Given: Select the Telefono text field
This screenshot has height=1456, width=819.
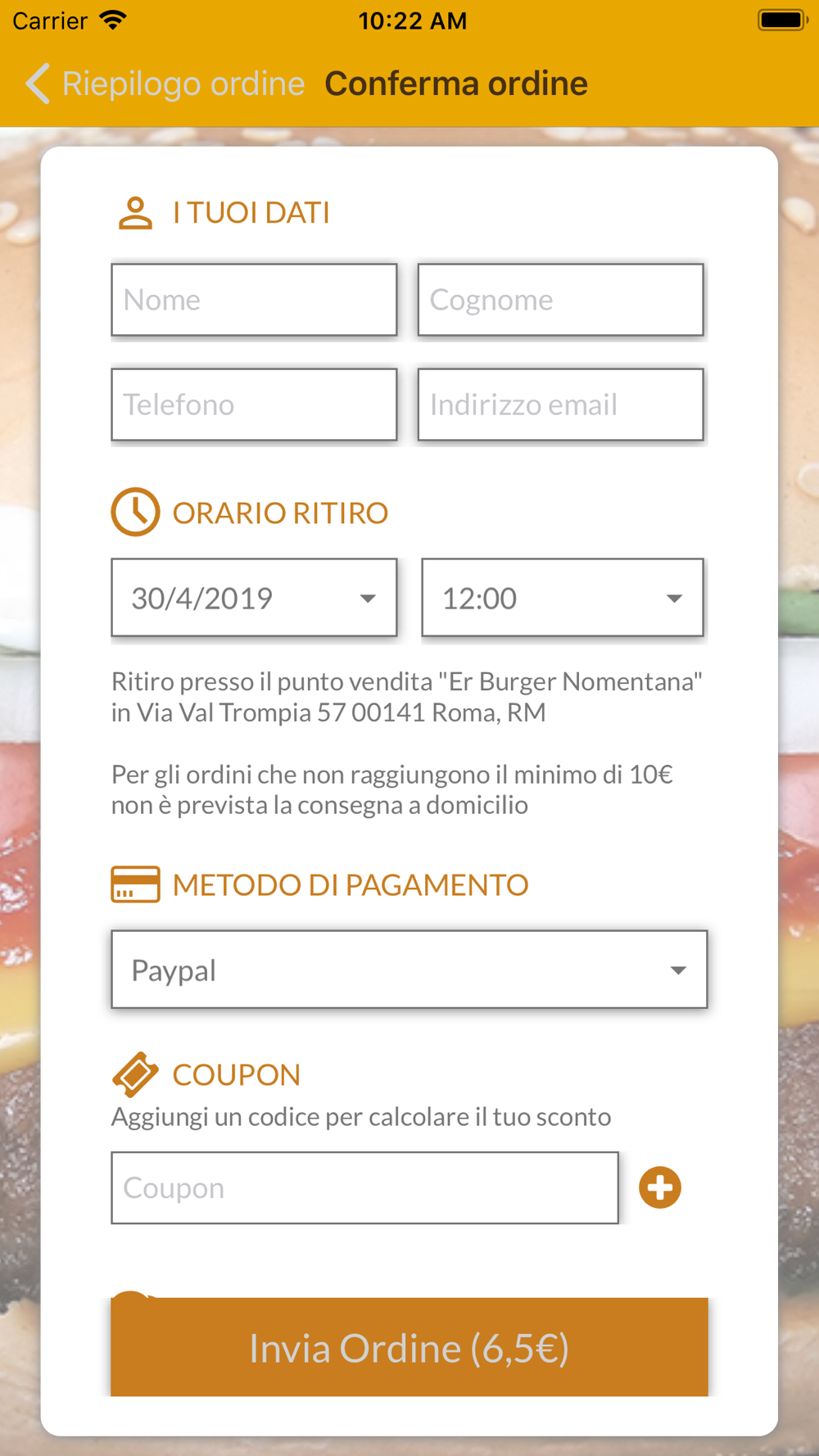Looking at the screenshot, I should pos(254,405).
